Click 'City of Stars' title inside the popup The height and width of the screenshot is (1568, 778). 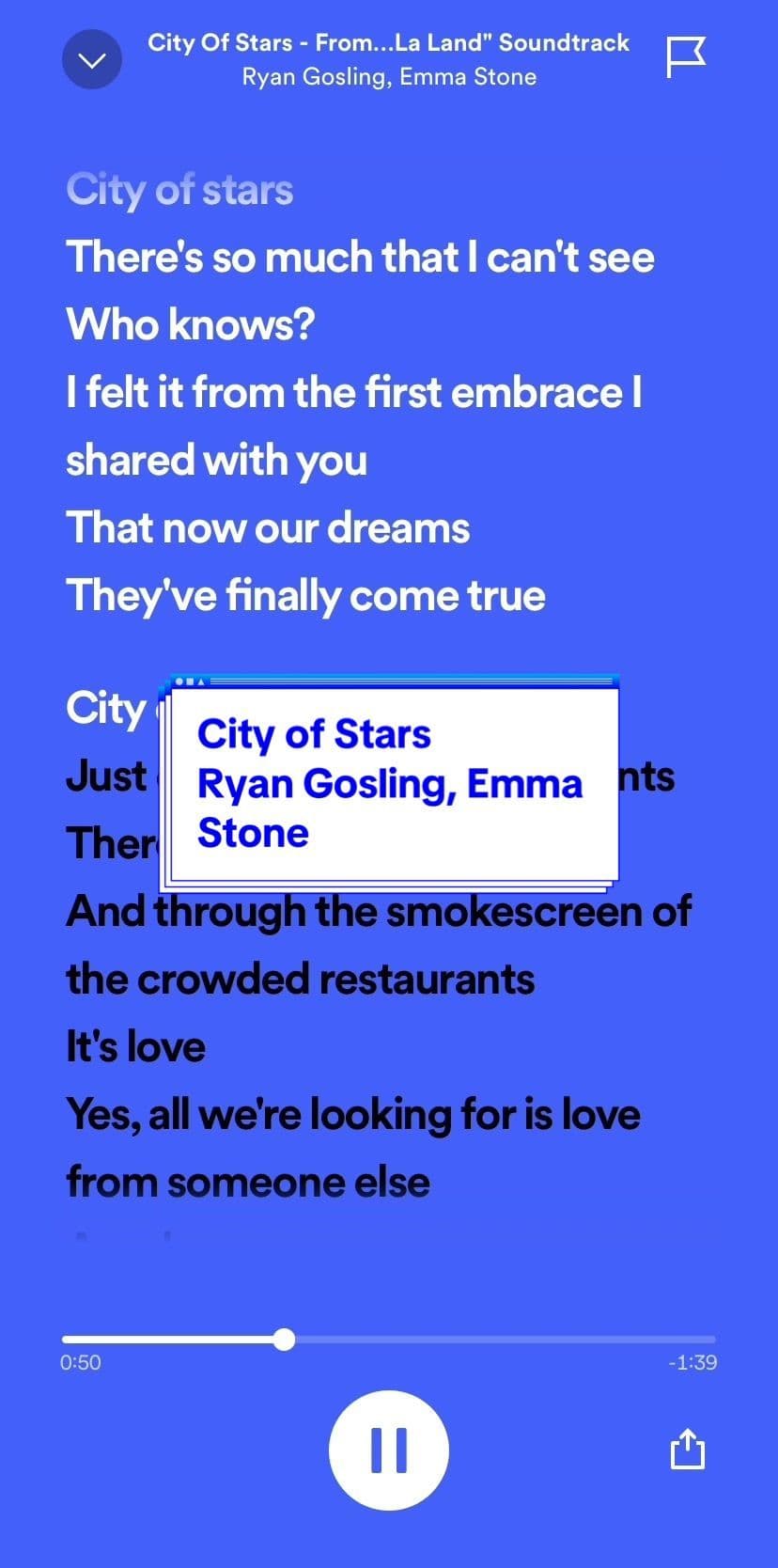point(314,734)
